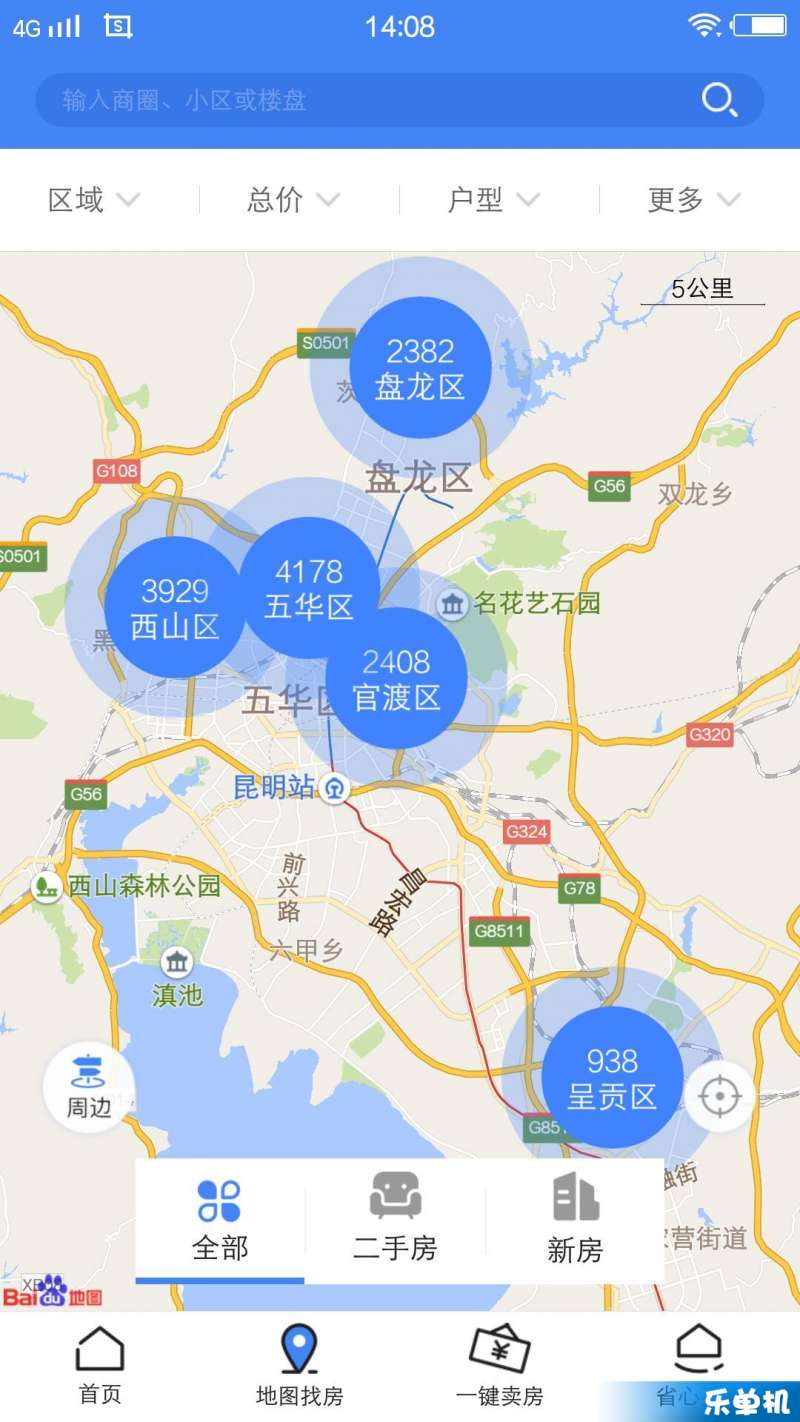The image size is (800, 1422).
Task: Select the 西山区 3929 map bubble
Action: click(x=175, y=608)
